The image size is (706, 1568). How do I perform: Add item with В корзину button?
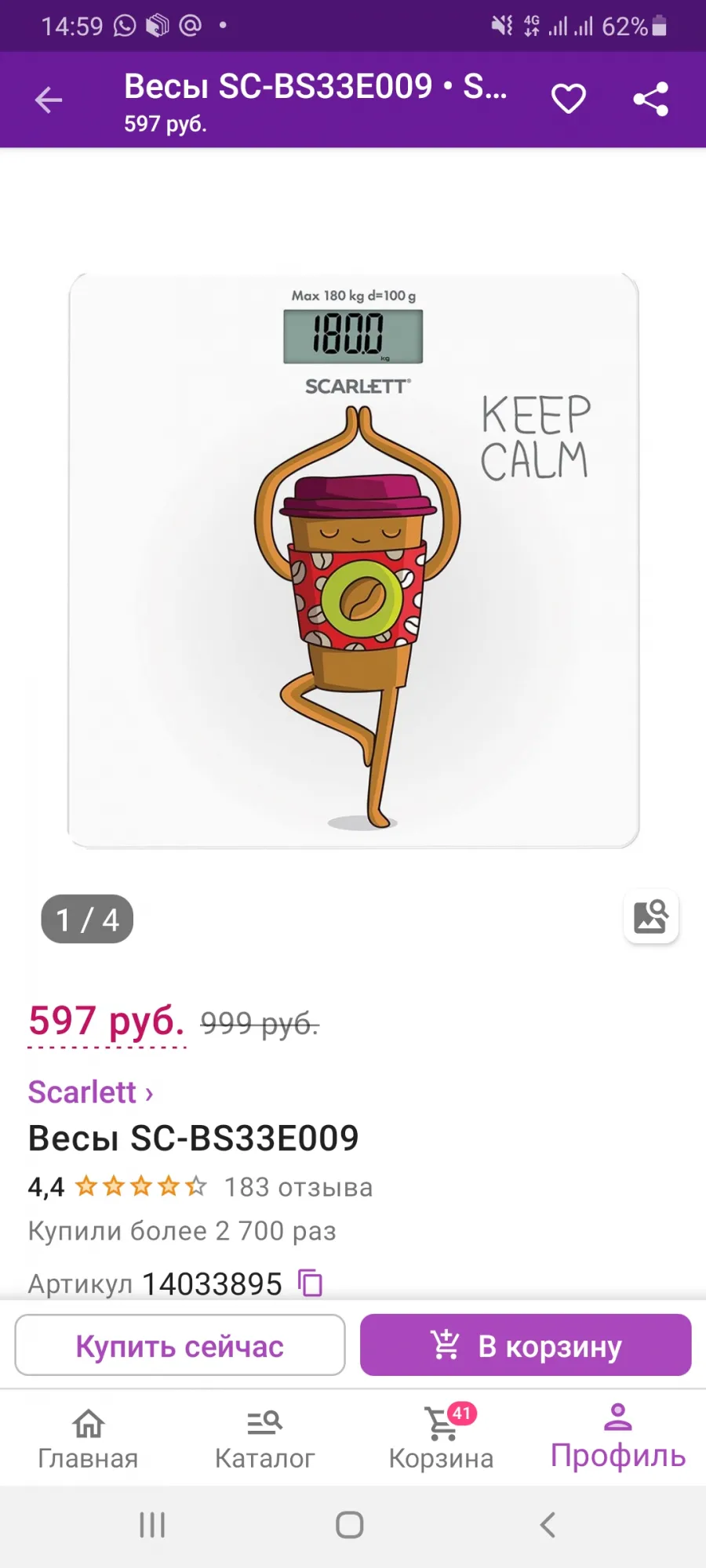click(526, 1345)
